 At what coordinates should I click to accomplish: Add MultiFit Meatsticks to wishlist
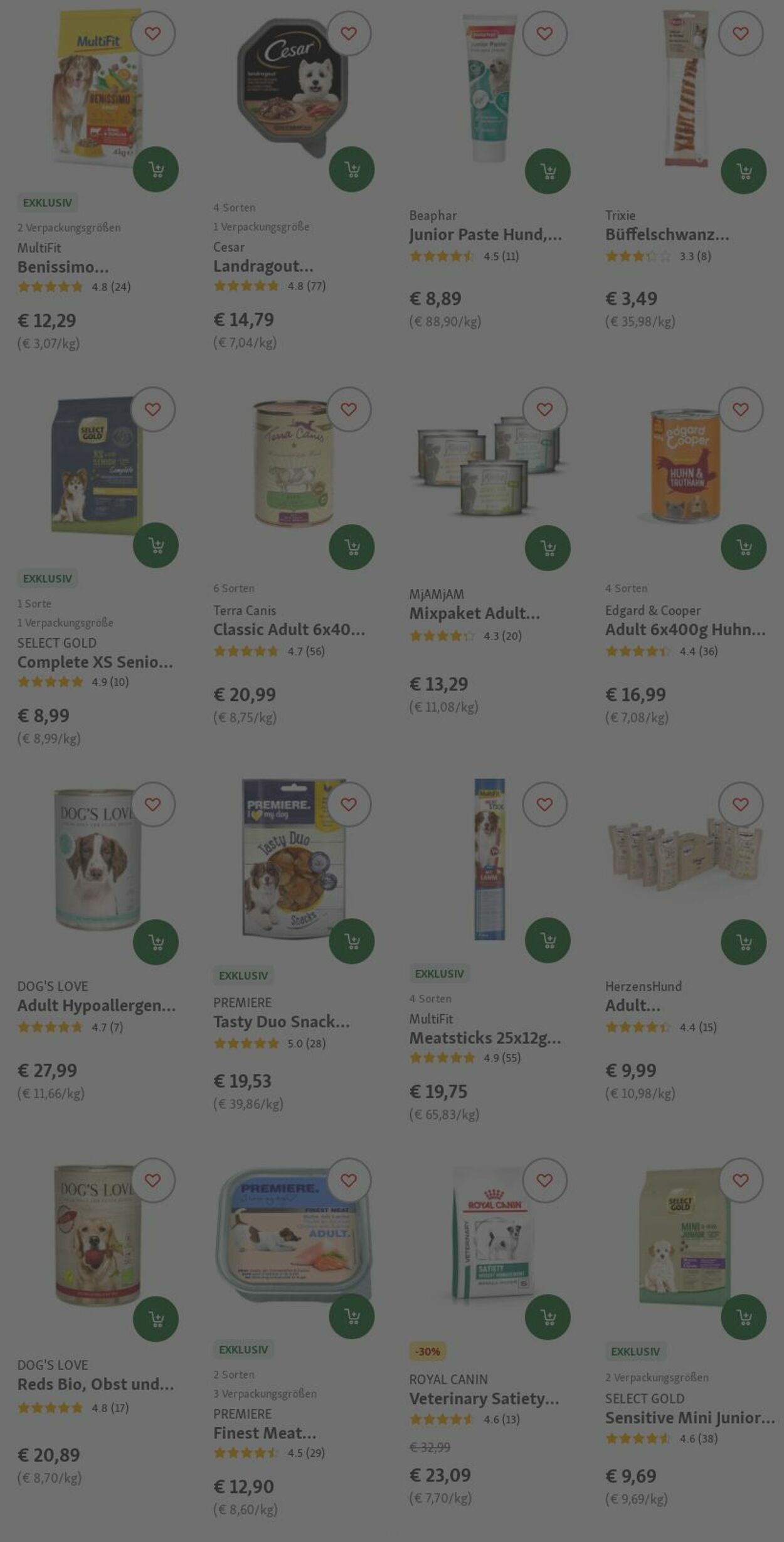pos(544,805)
